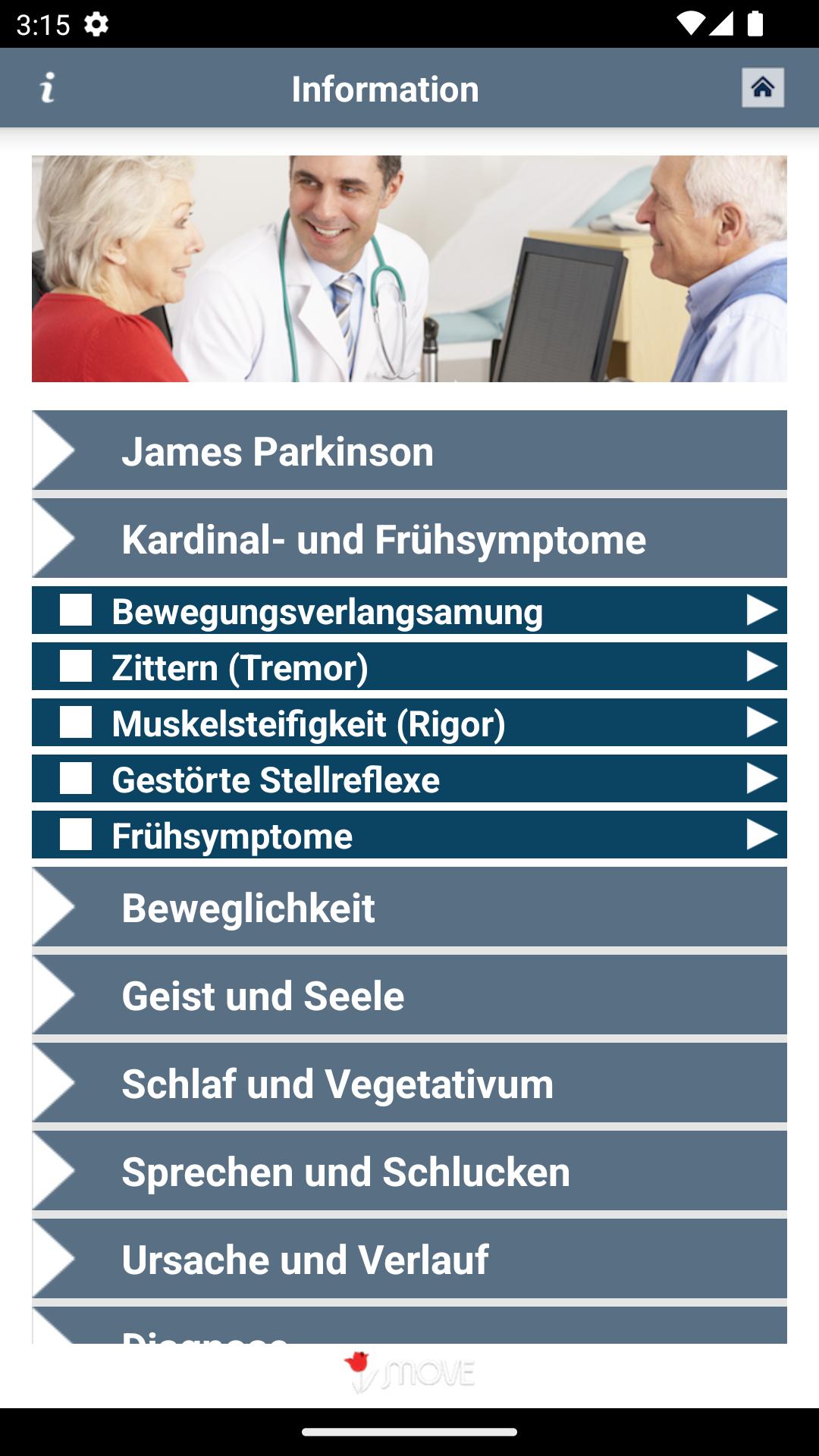
Task: Select Muskelsteifigkeit (Rigor) item
Action: tap(409, 723)
